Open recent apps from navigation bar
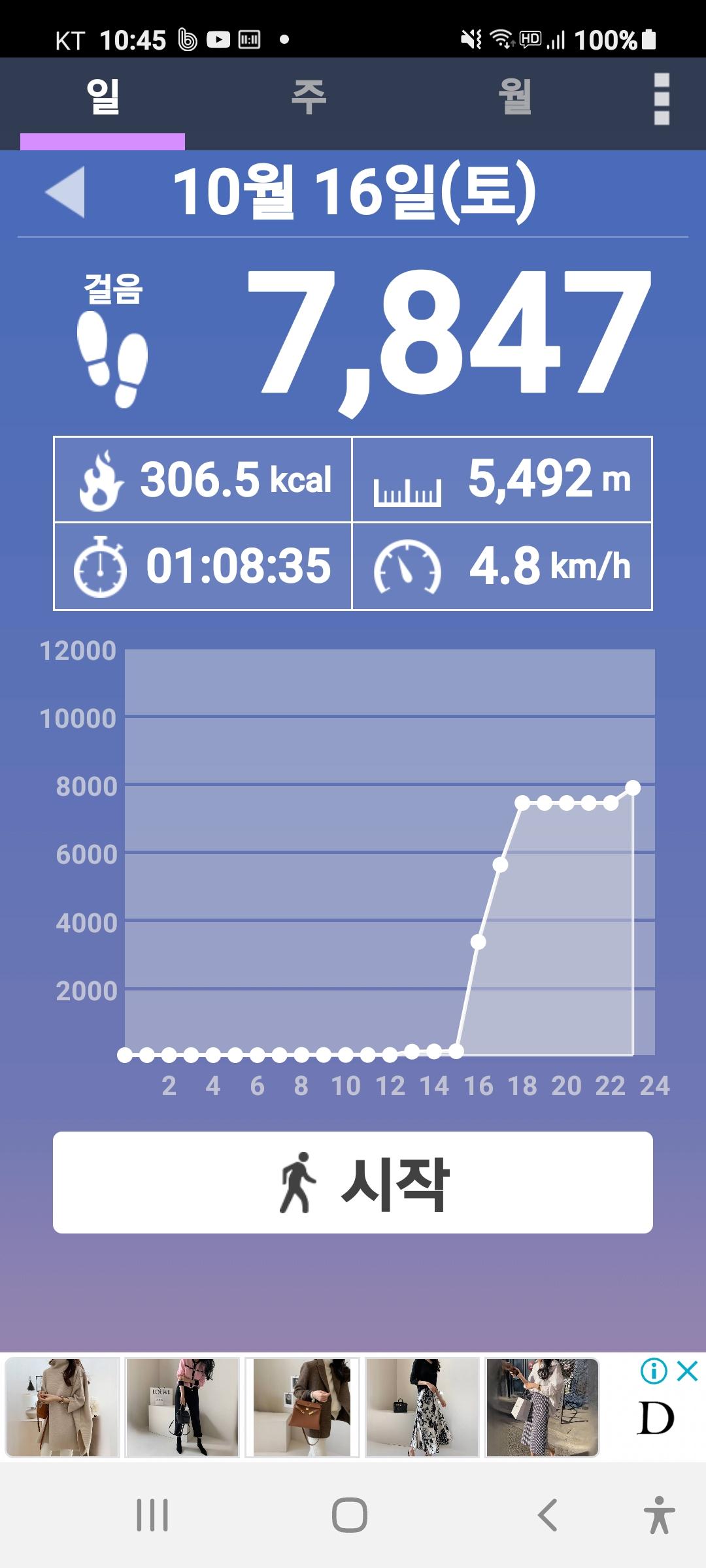This screenshot has width=706, height=1568. 152,1514
